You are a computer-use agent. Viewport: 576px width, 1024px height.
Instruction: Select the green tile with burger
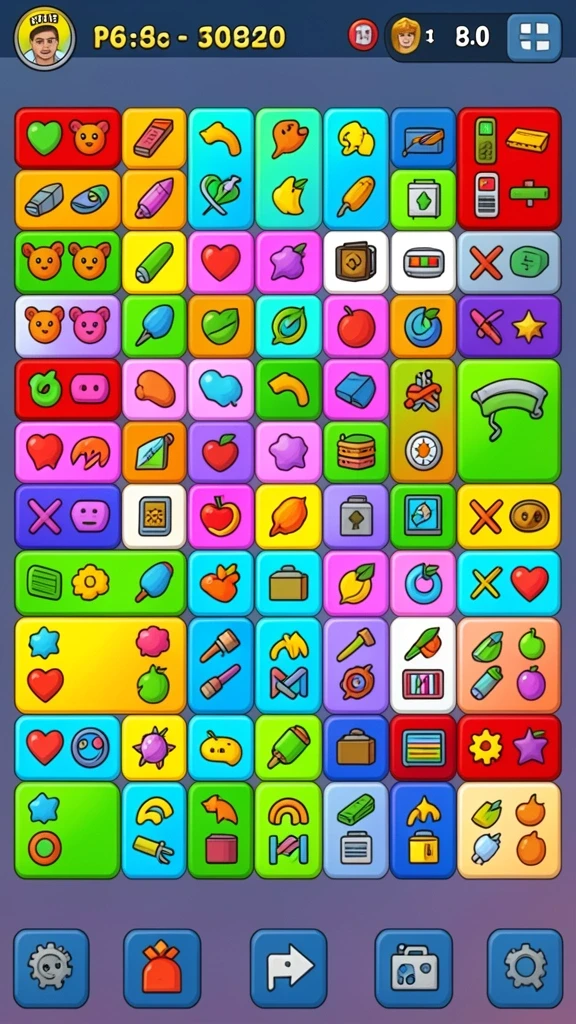[x=356, y=452]
